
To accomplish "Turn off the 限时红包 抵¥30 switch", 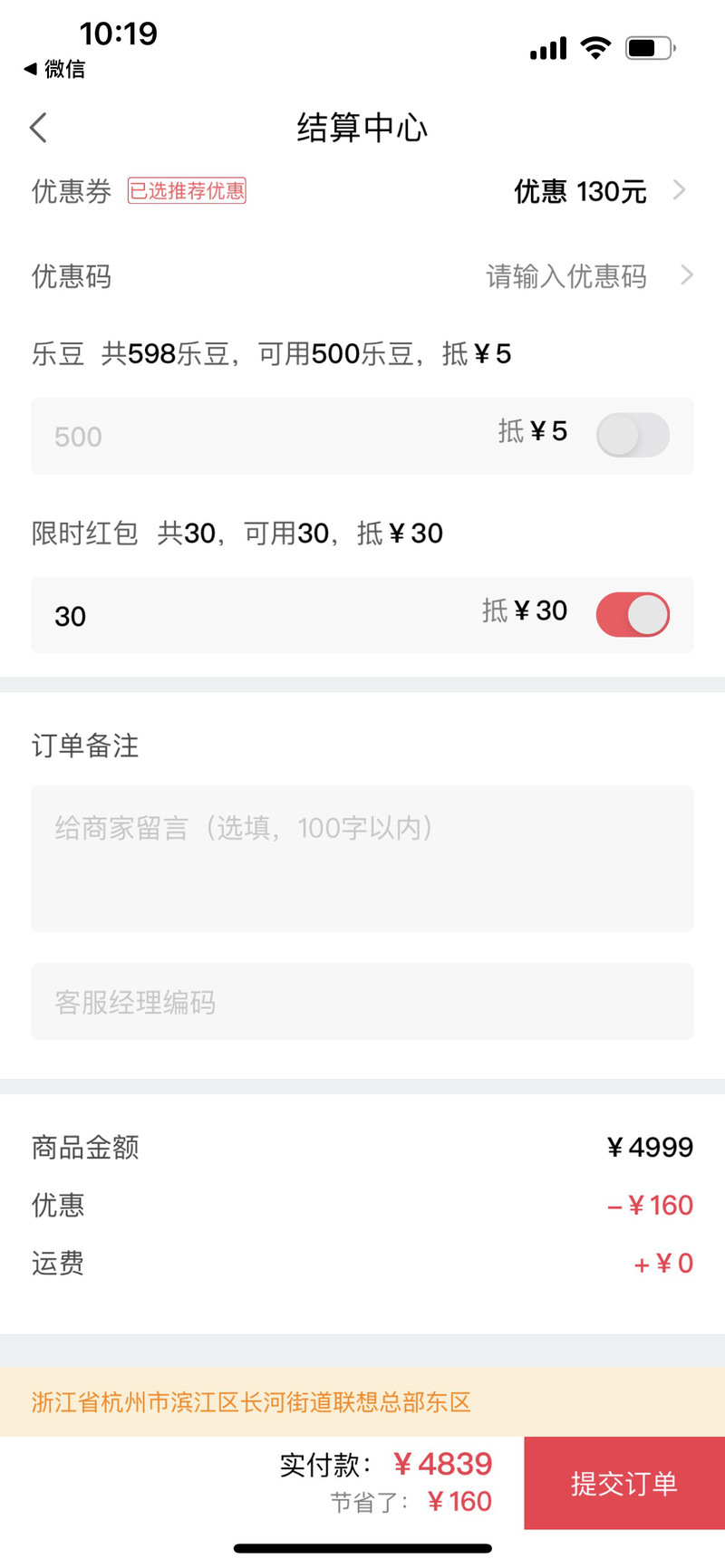I will [633, 615].
